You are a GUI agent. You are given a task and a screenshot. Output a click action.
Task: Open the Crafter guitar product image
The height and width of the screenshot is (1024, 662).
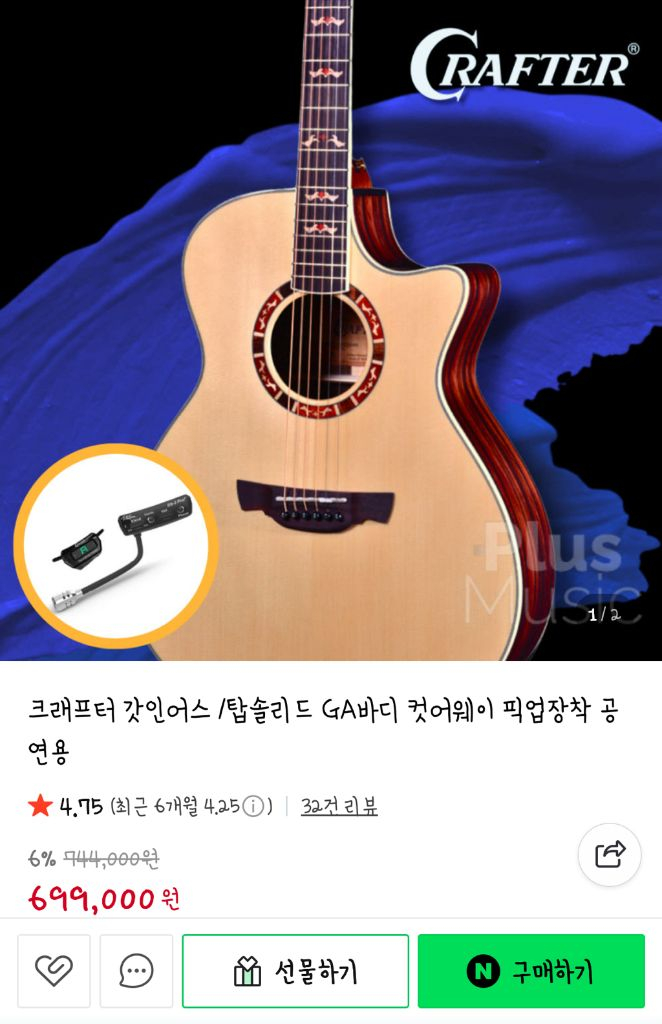pos(331,330)
